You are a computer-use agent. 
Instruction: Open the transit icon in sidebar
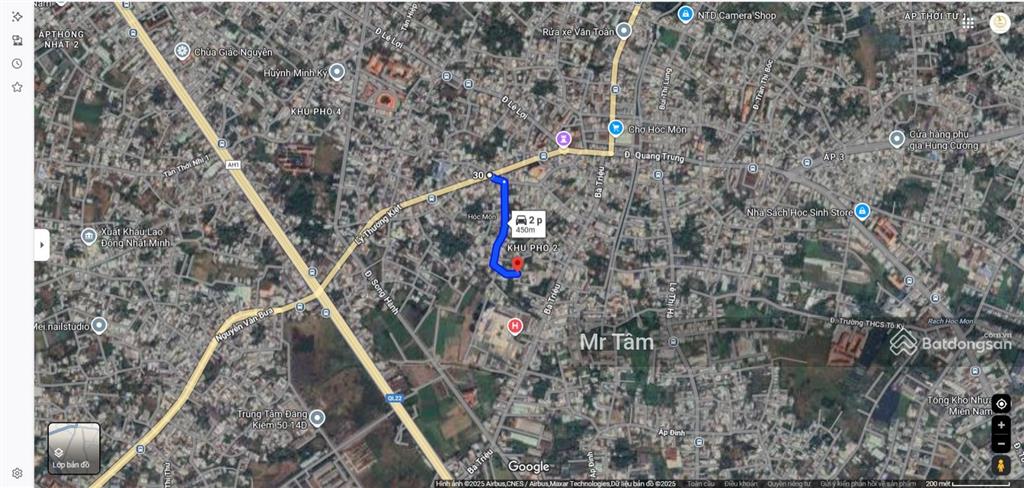(x=17, y=40)
